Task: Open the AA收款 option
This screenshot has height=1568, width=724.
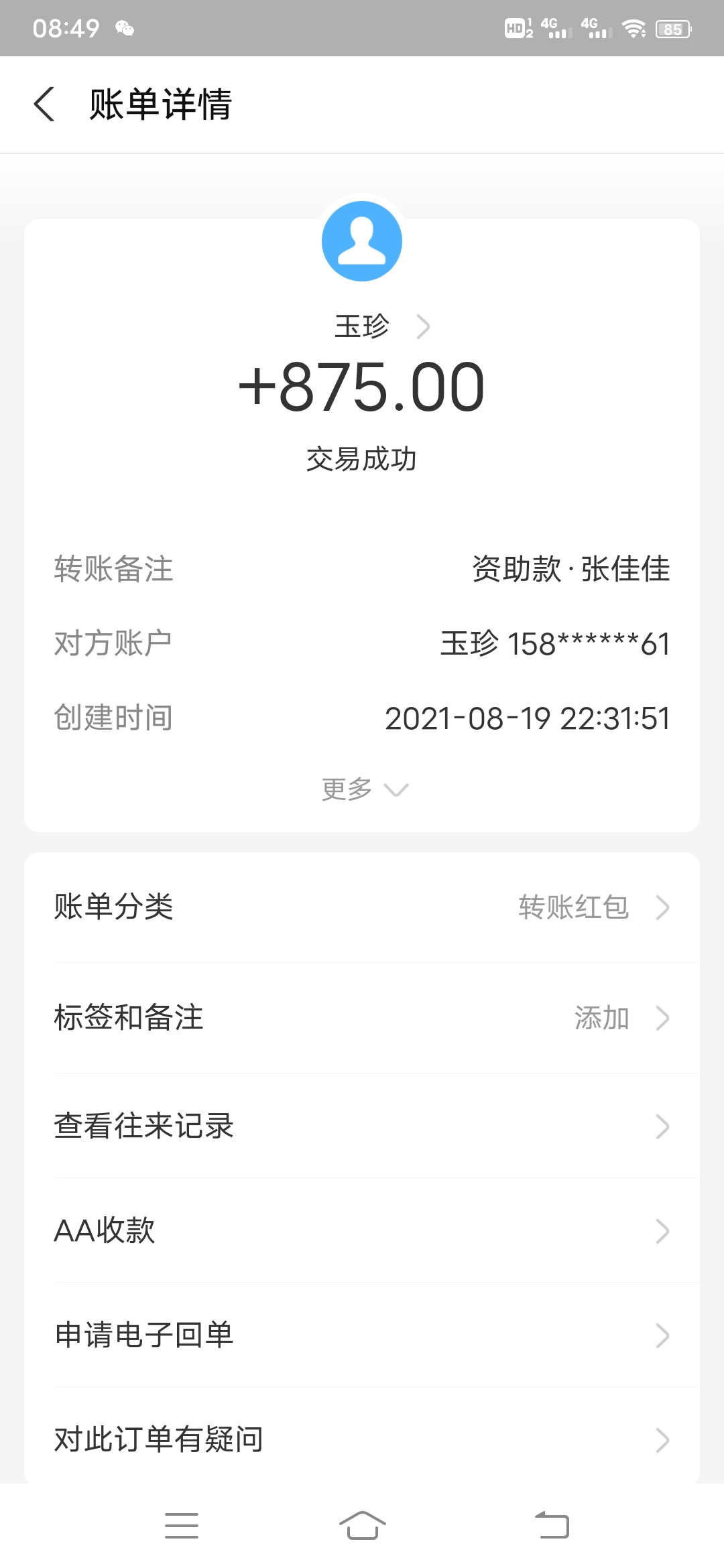Action: pyautogui.click(x=362, y=1230)
